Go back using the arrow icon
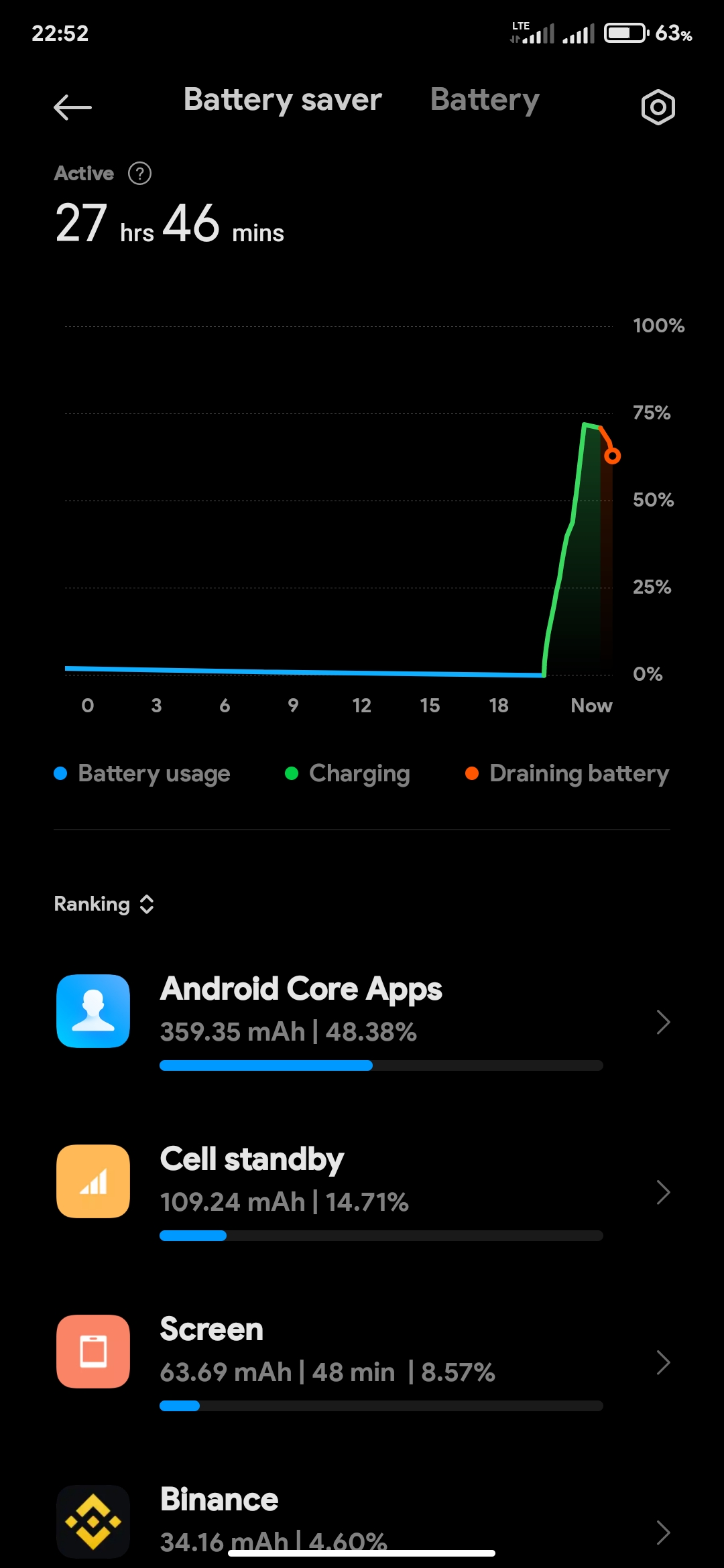 (x=72, y=107)
